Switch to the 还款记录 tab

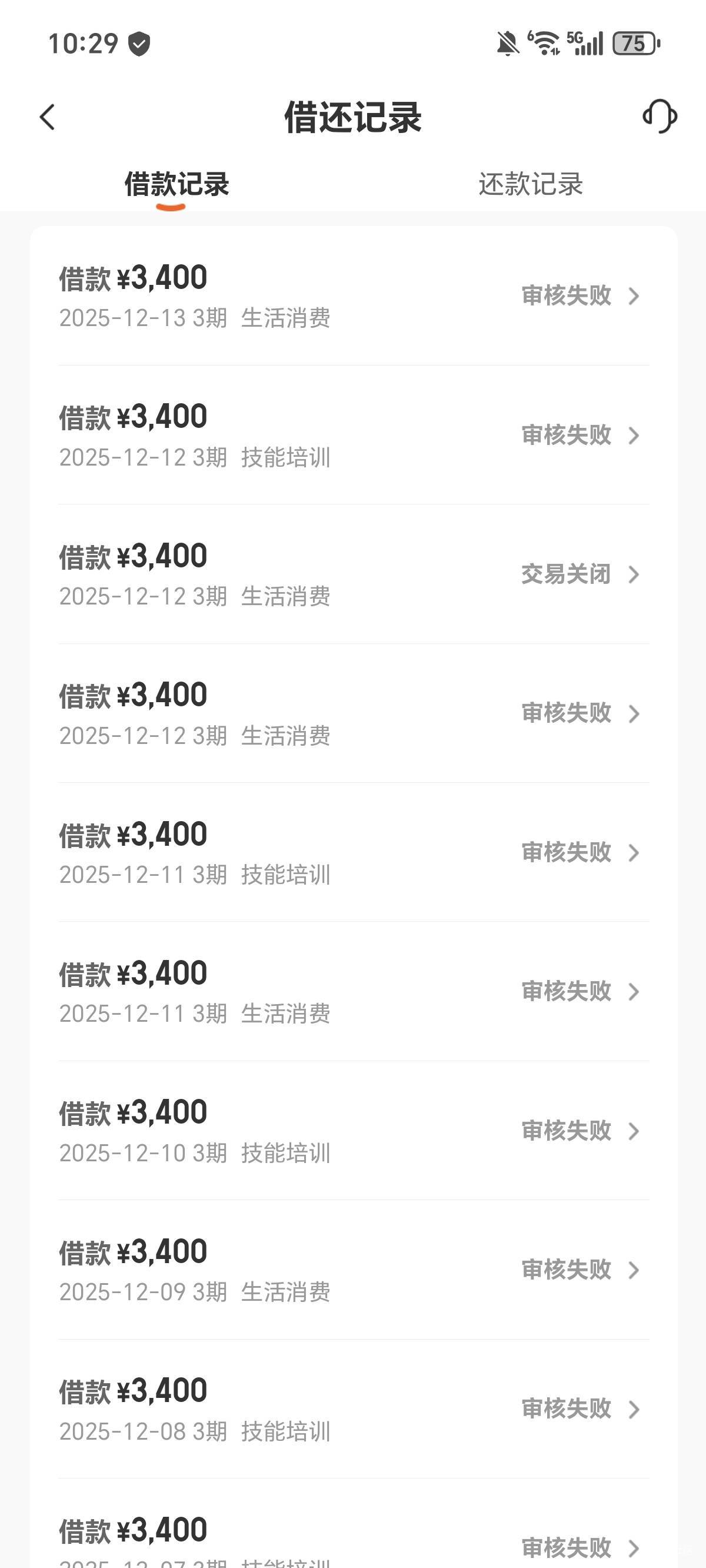pyautogui.click(x=530, y=184)
